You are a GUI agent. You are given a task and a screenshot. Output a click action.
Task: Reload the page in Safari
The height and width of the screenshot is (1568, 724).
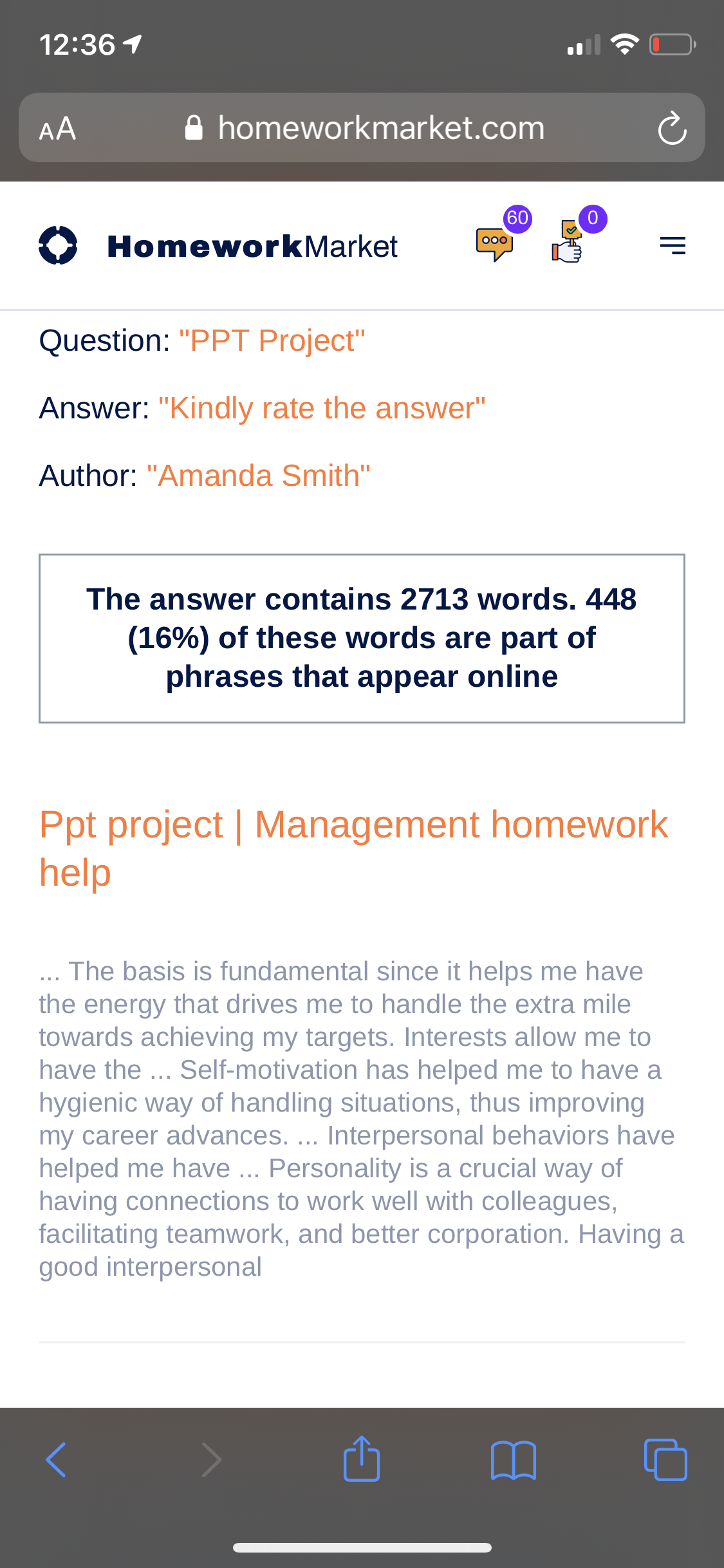(672, 128)
